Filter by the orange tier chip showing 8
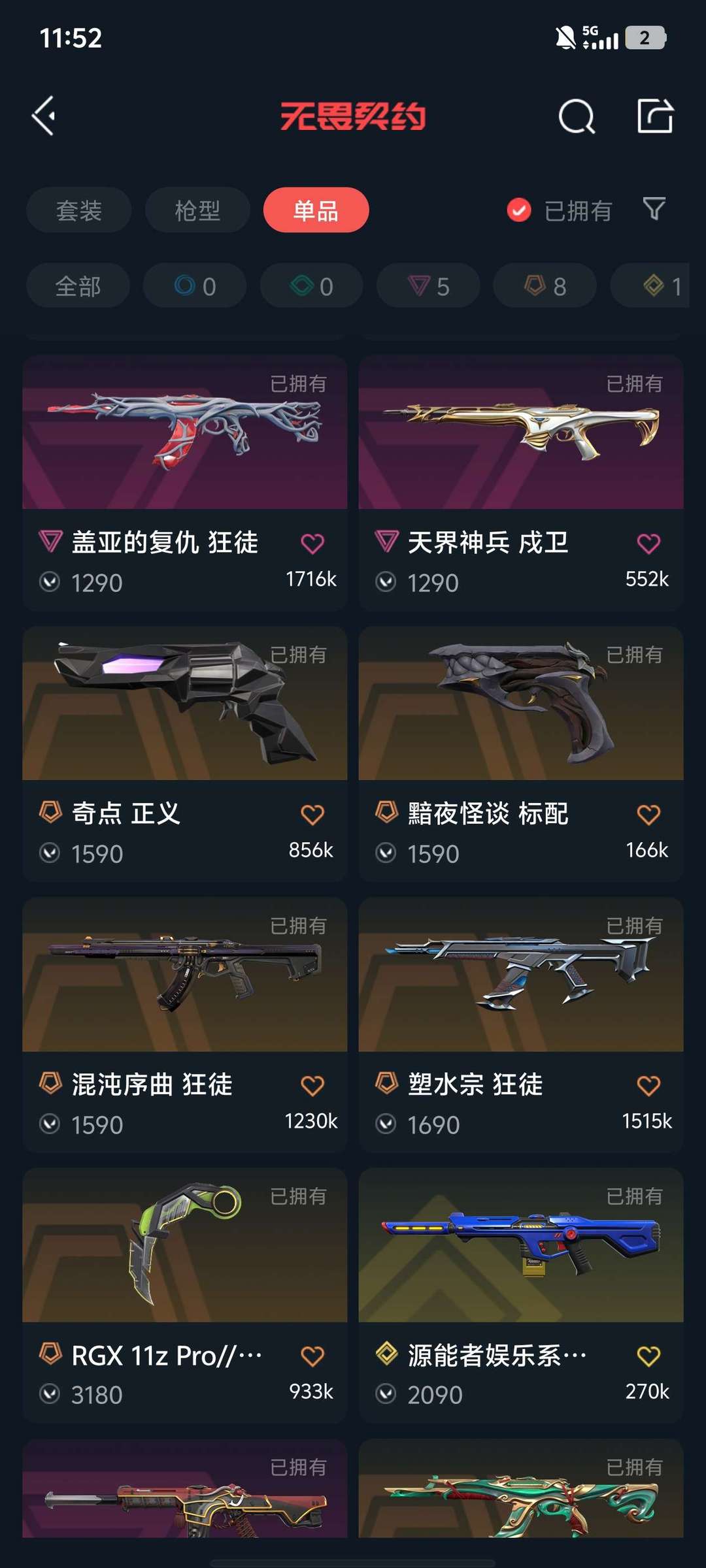Viewport: 706px width, 1568px height. (x=545, y=286)
